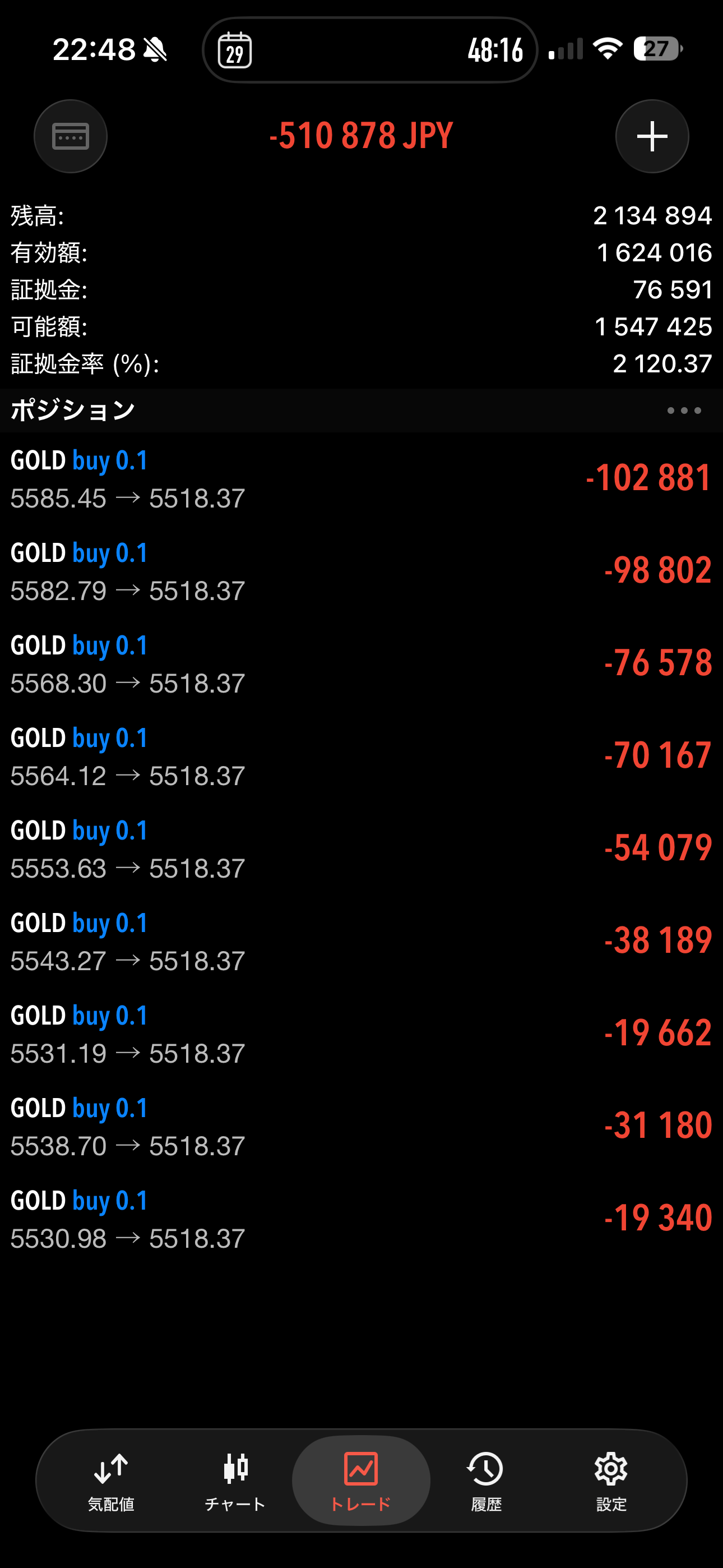Open the GOLD buy position at 5582.79
The image size is (723, 1568).
361,571
